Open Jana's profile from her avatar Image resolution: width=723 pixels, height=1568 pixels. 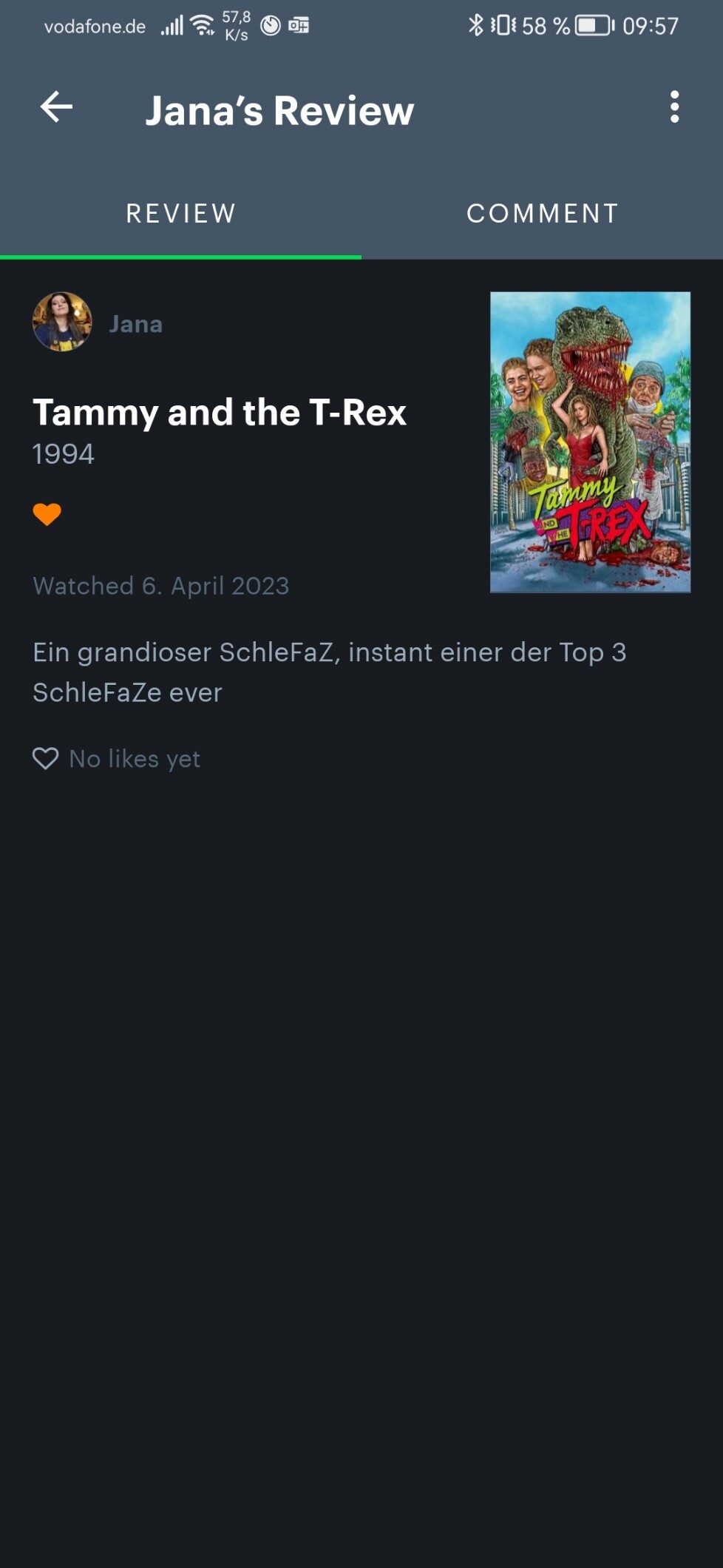tap(62, 322)
